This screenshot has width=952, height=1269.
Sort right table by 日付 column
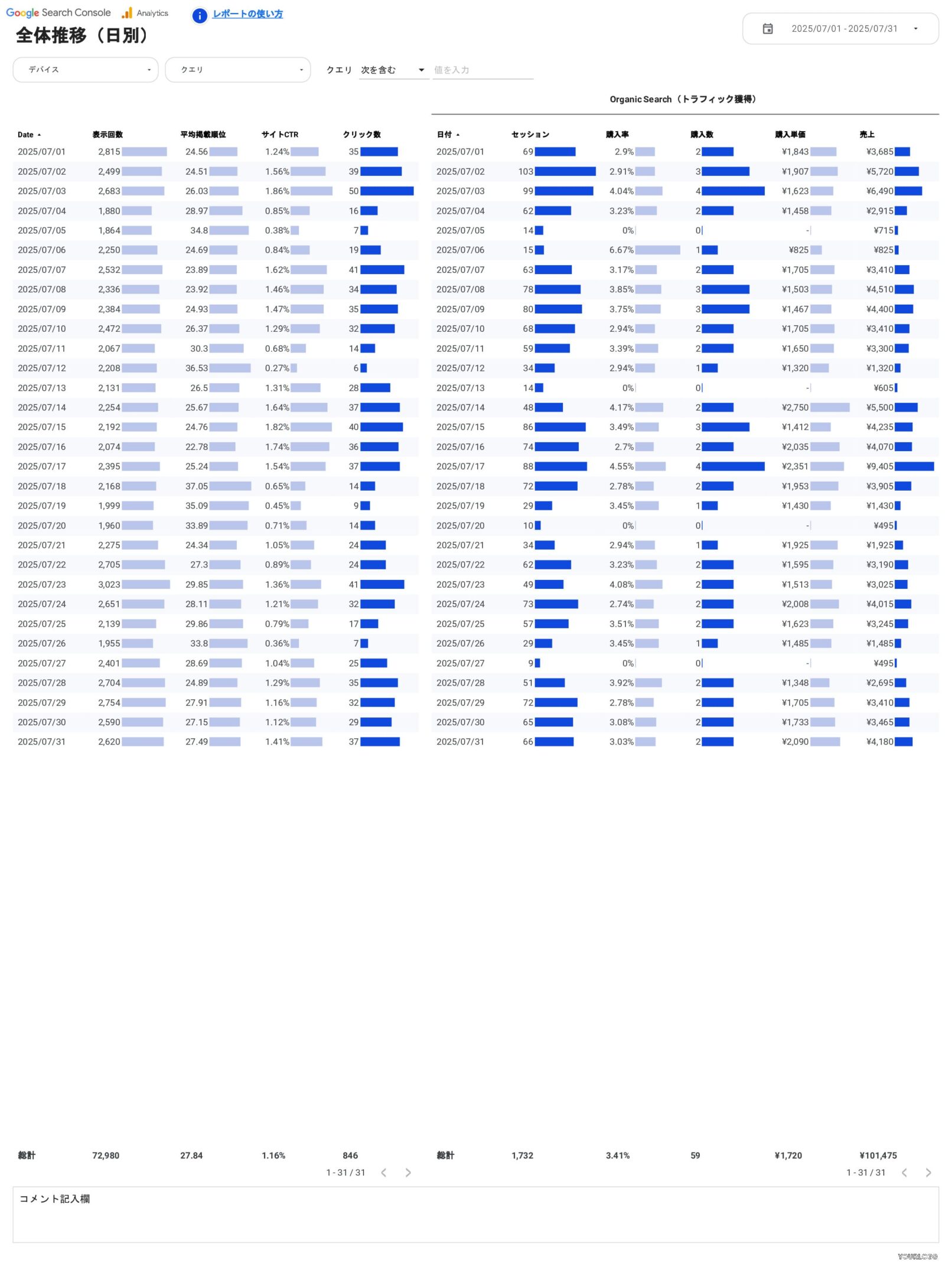click(444, 135)
